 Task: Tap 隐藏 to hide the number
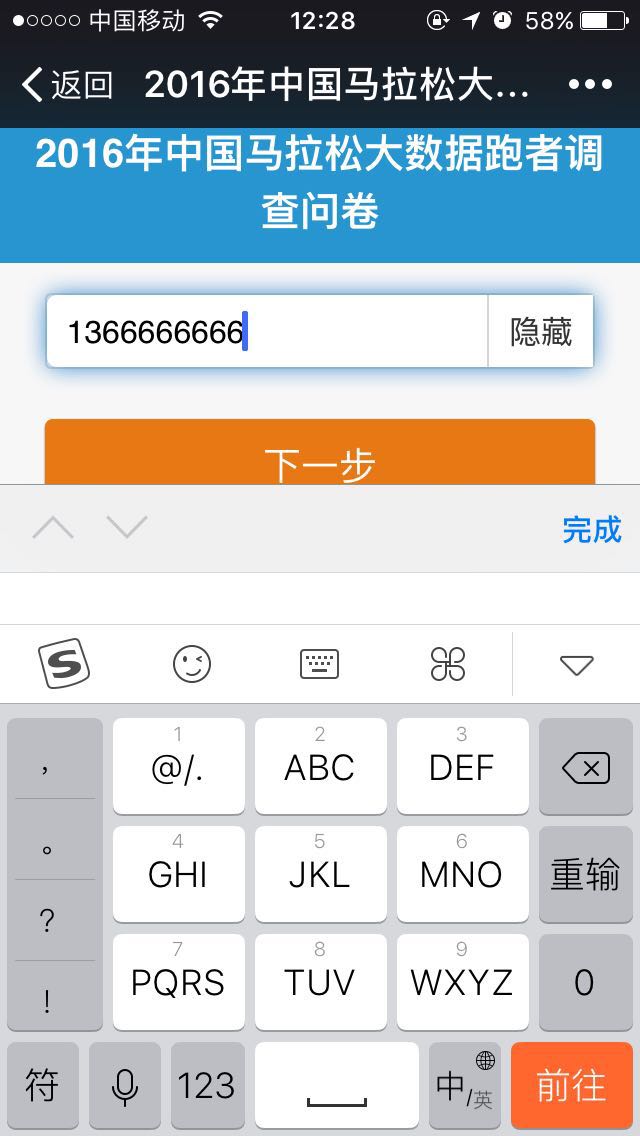point(541,331)
